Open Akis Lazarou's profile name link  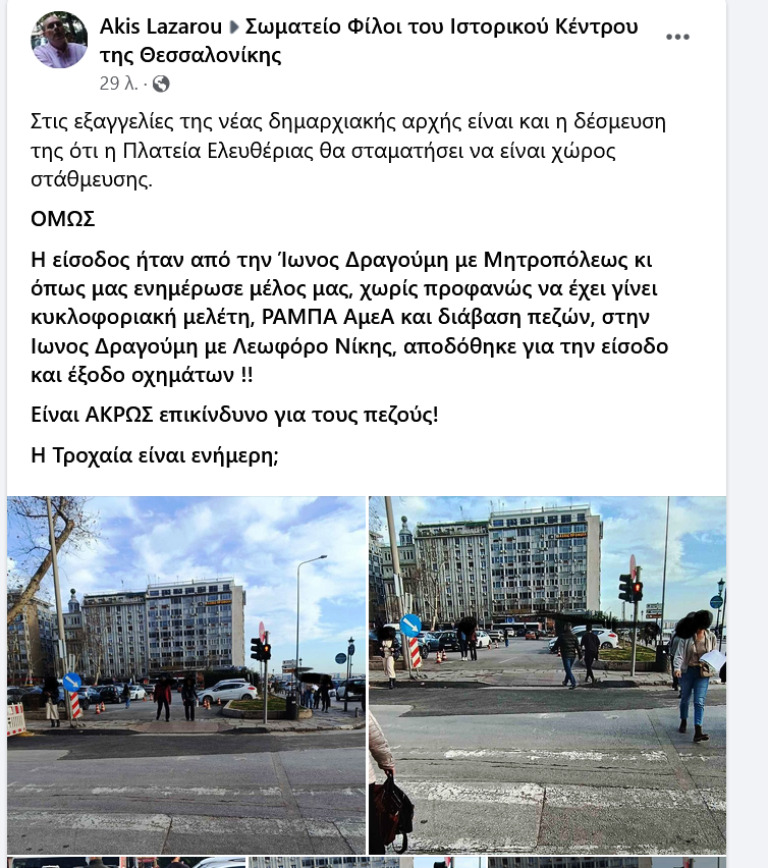tap(161, 27)
